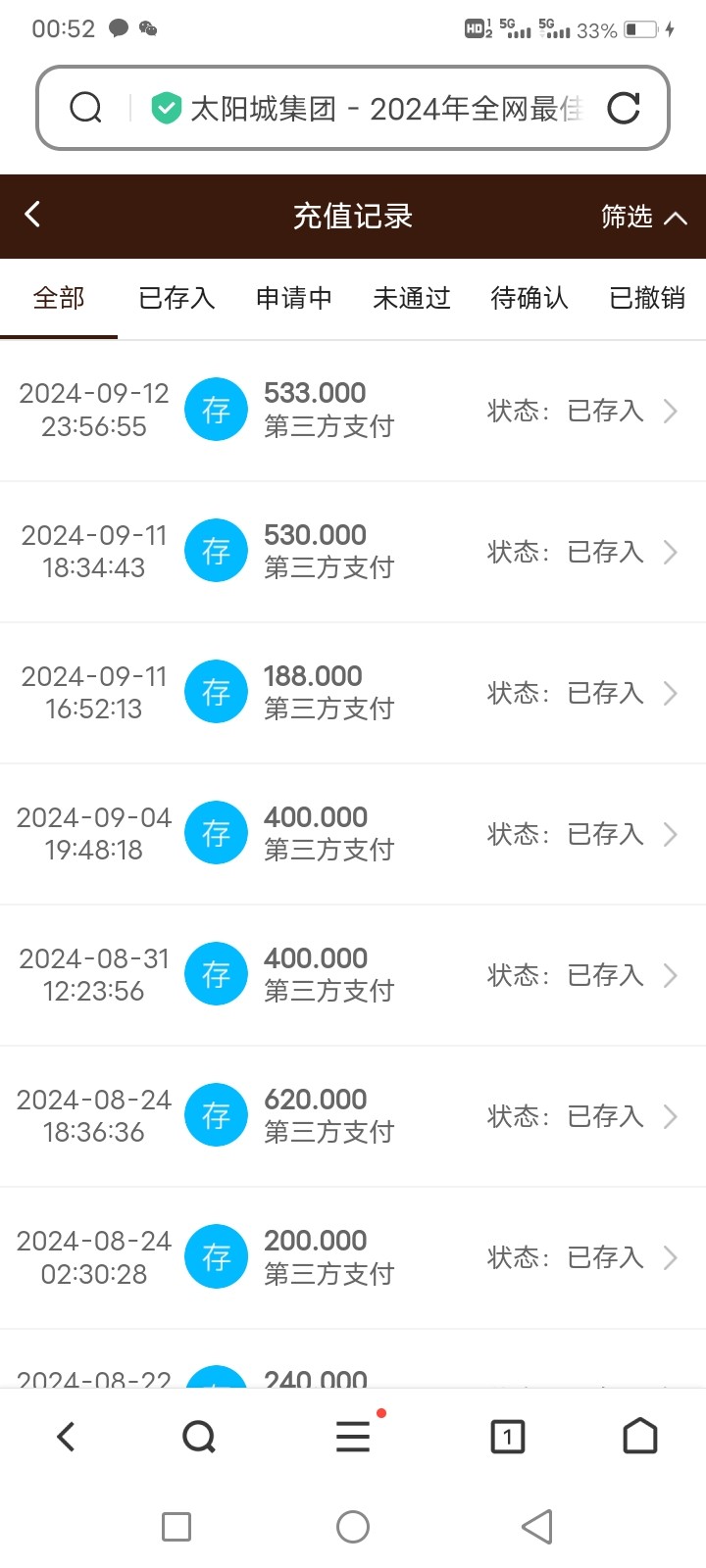Open the 533.000 deposit record
Viewport: 706px width, 1568px height.
pyautogui.click(x=353, y=411)
